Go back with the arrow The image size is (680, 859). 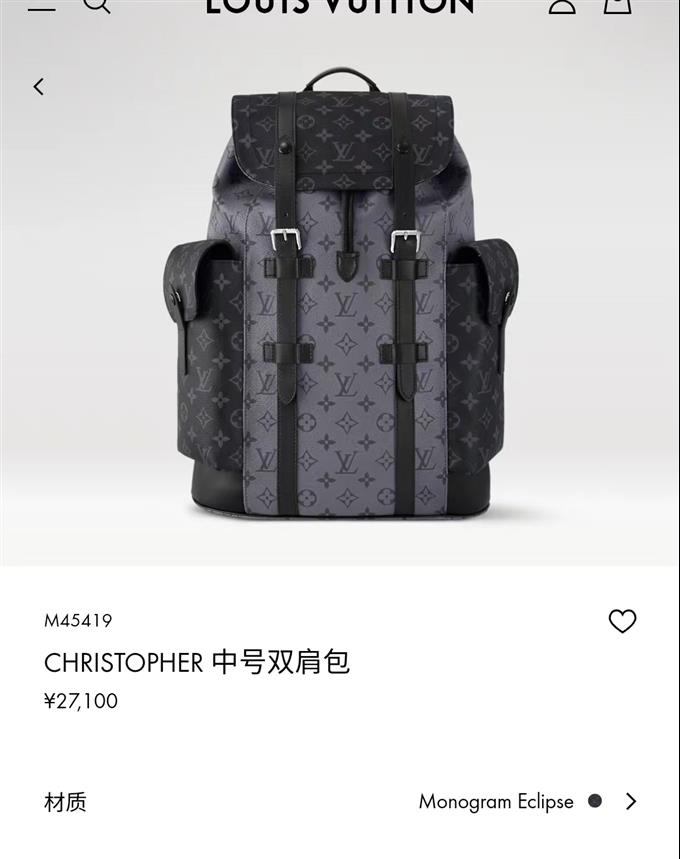tap(39, 87)
